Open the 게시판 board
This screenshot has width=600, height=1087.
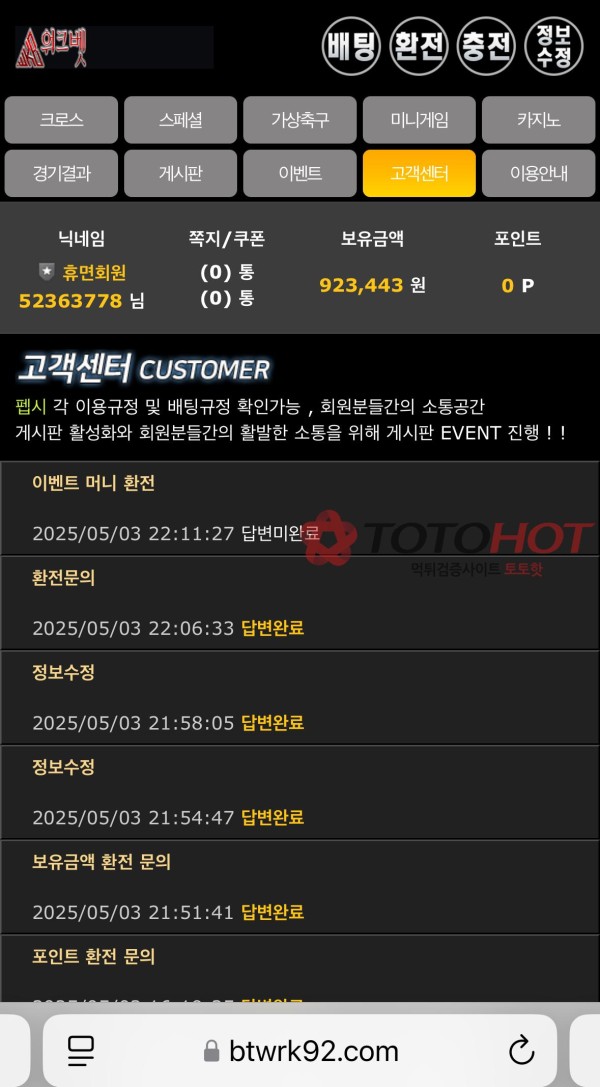pyautogui.click(x=180, y=173)
